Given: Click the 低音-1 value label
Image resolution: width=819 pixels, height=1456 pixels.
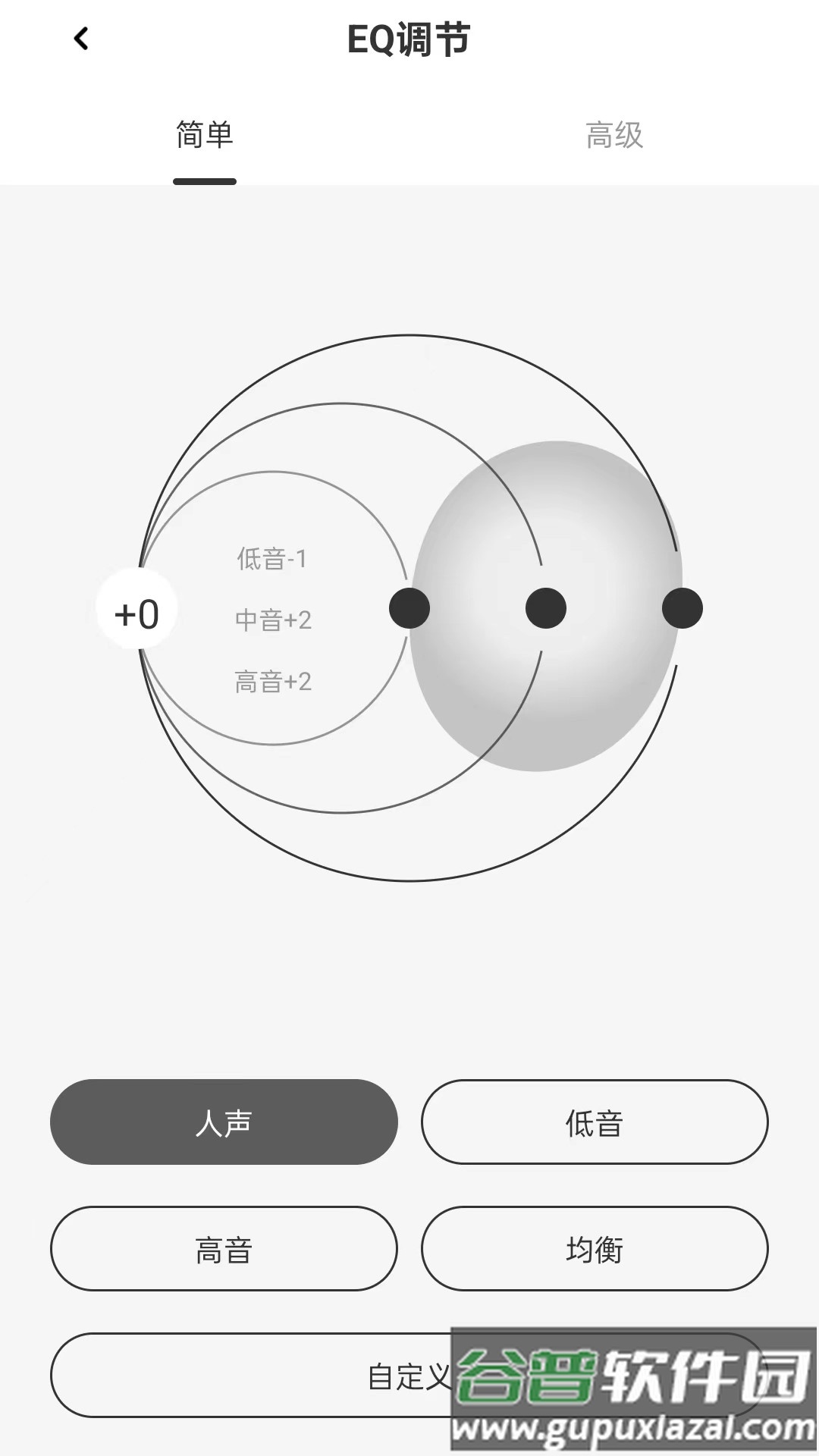Looking at the screenshot, I should click(273, 559).
